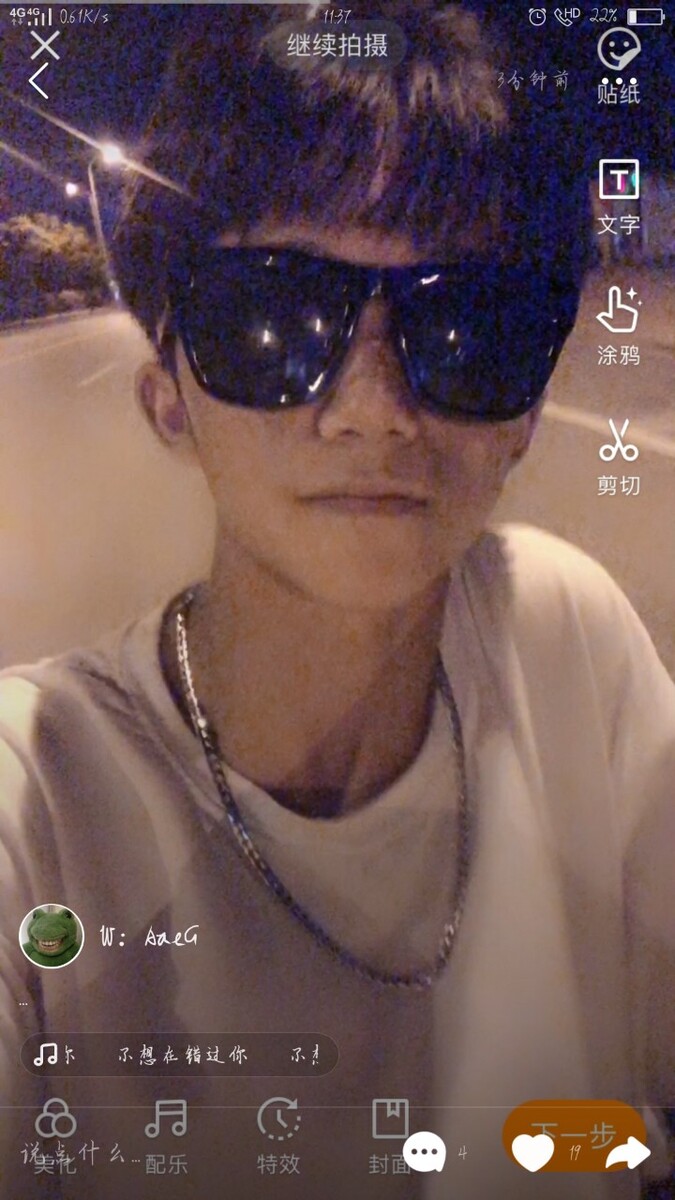Tap the 继续拍摄 button to continue shooting

point(337,47)
